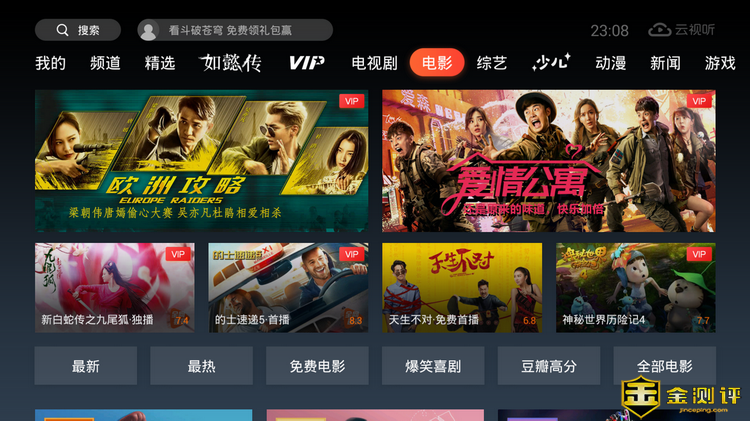Open the 搜索 search button
This screenshot has height=421, width=750.
[x=77, y=30]
